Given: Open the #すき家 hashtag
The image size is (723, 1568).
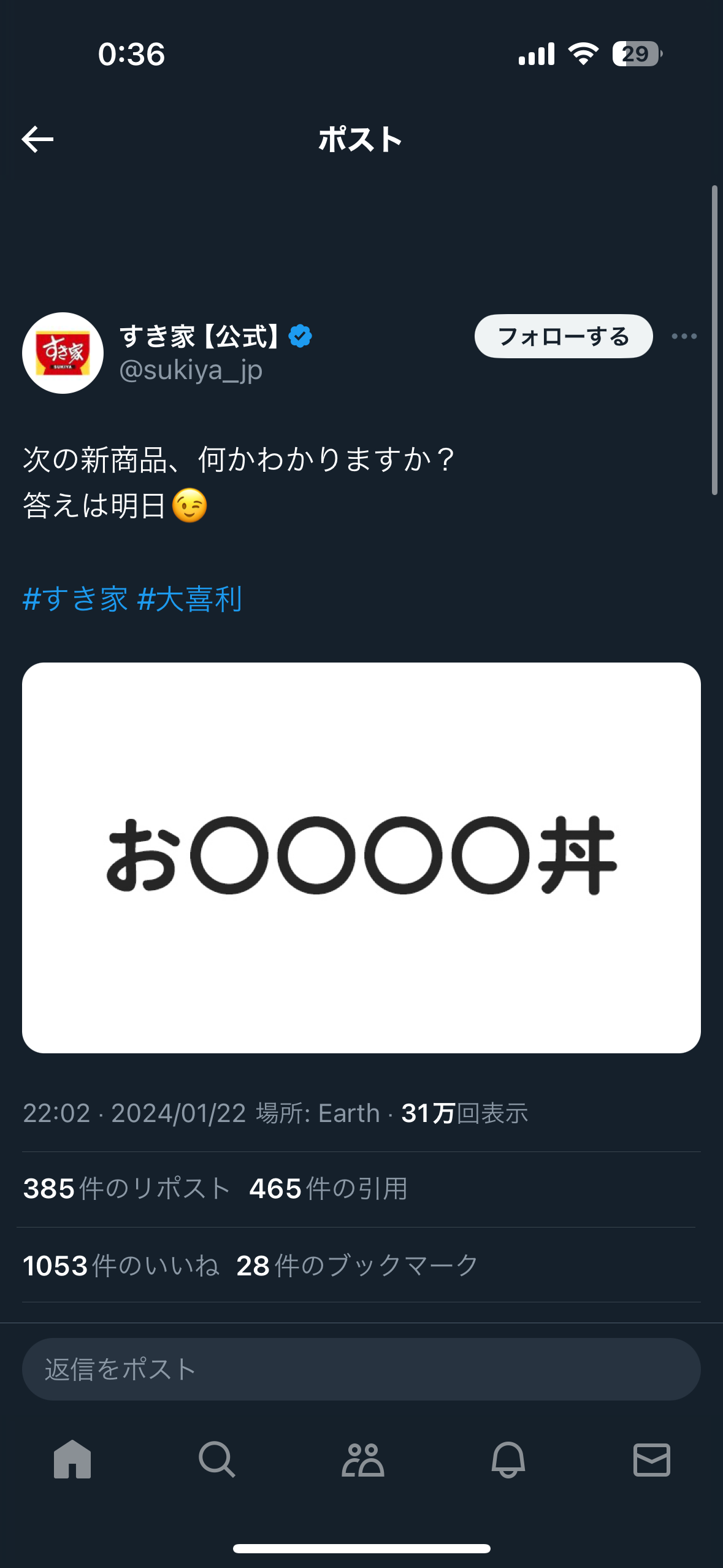Looking at the screenshot, I should 75,599.
